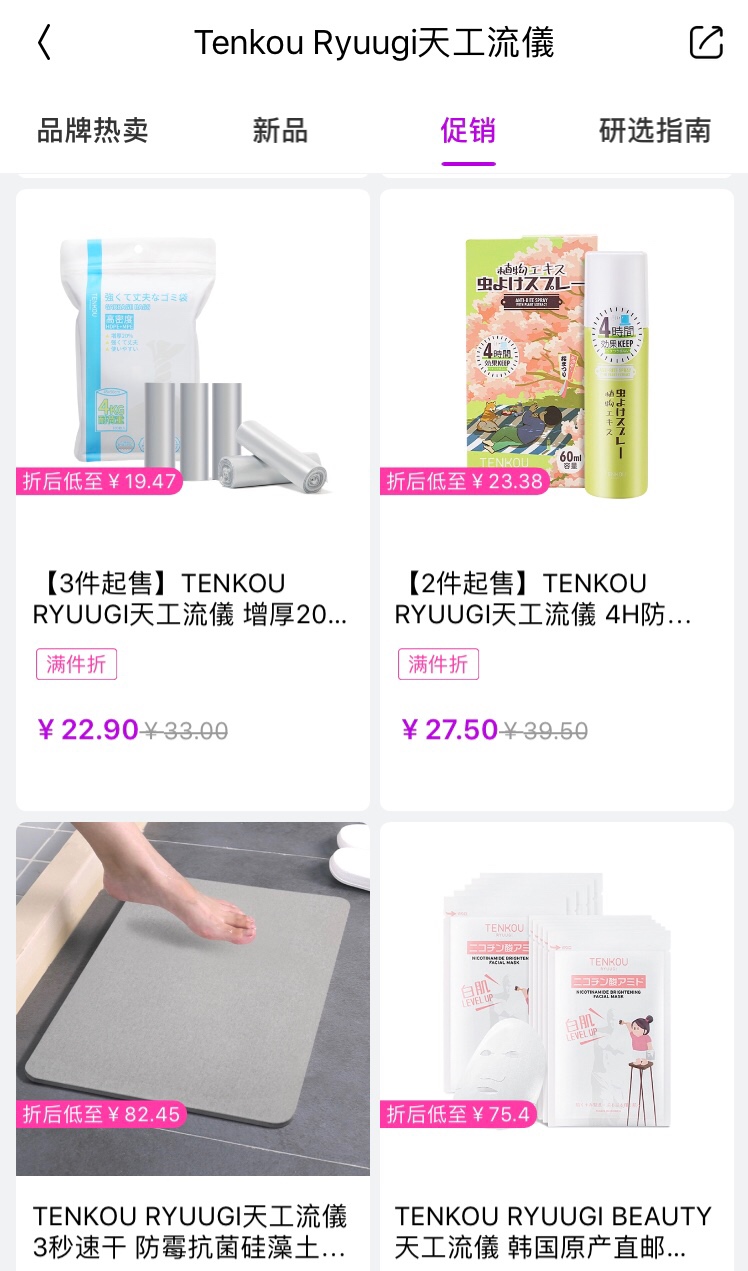
Task: Select the 促销 tab
Action: point(468,130)
